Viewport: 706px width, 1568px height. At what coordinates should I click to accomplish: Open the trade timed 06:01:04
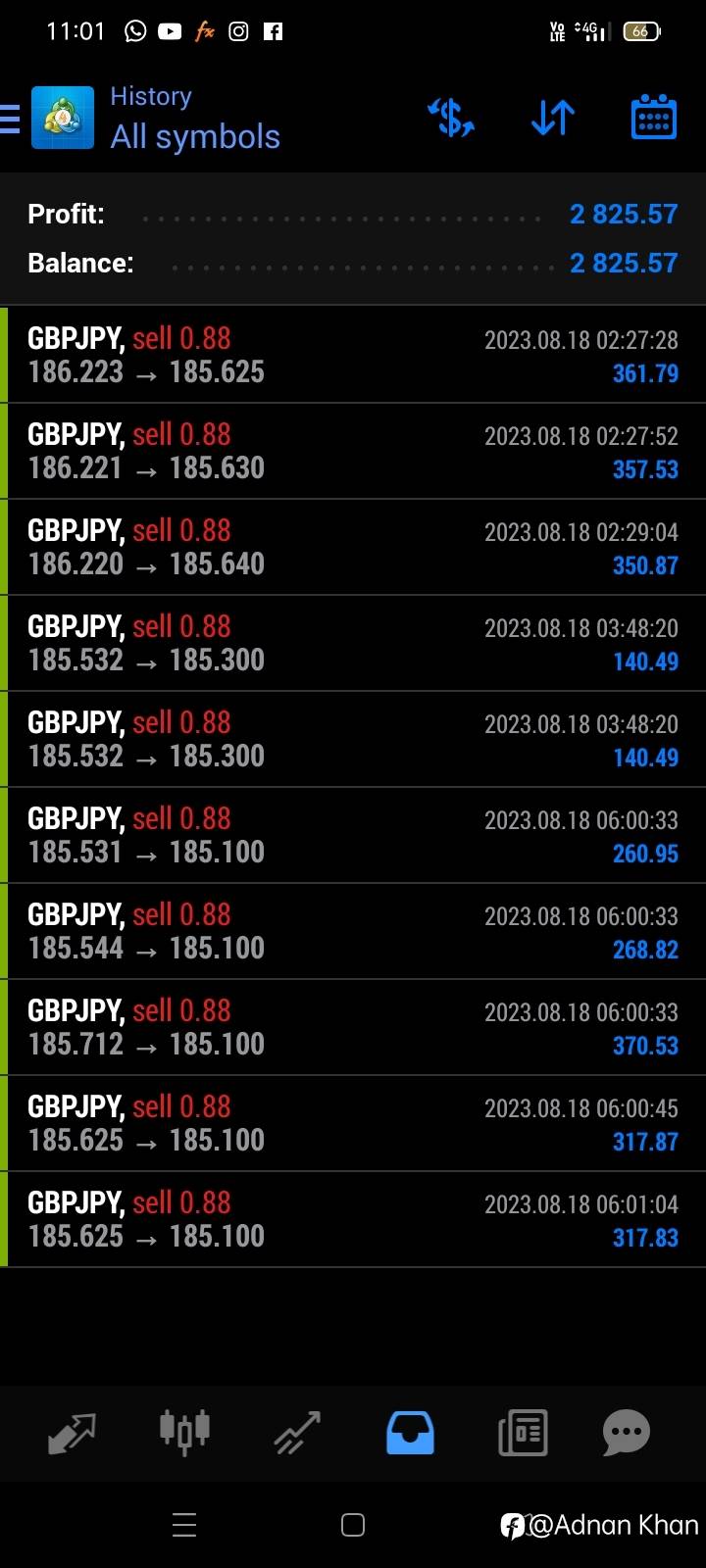[x=353, y=1219]
